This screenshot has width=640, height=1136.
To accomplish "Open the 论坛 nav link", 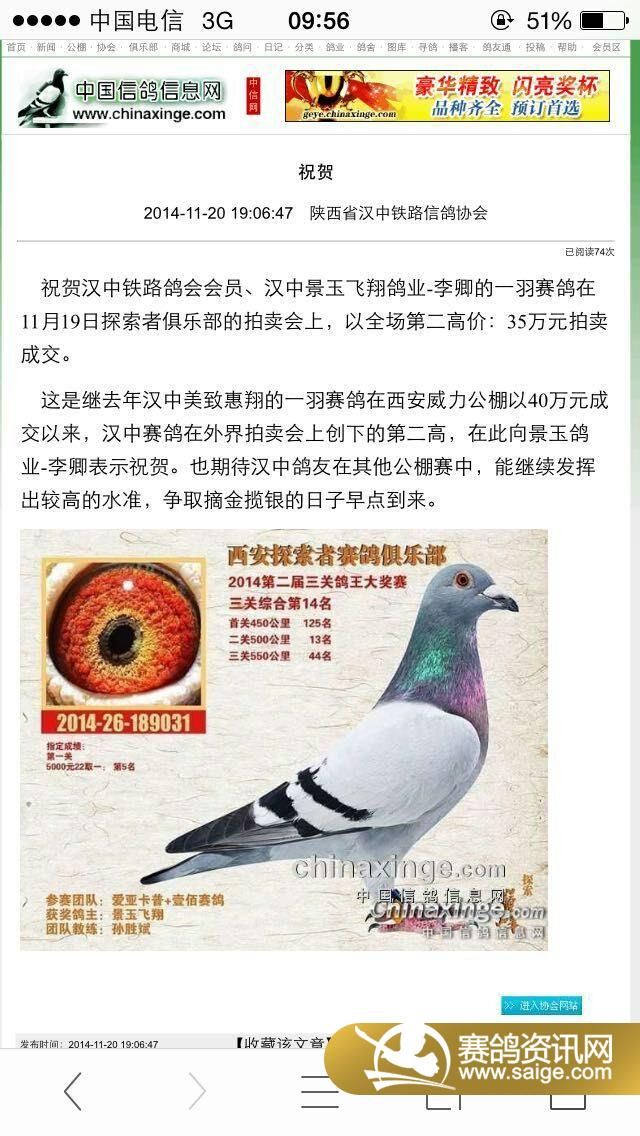I will [x=211, y=47].
